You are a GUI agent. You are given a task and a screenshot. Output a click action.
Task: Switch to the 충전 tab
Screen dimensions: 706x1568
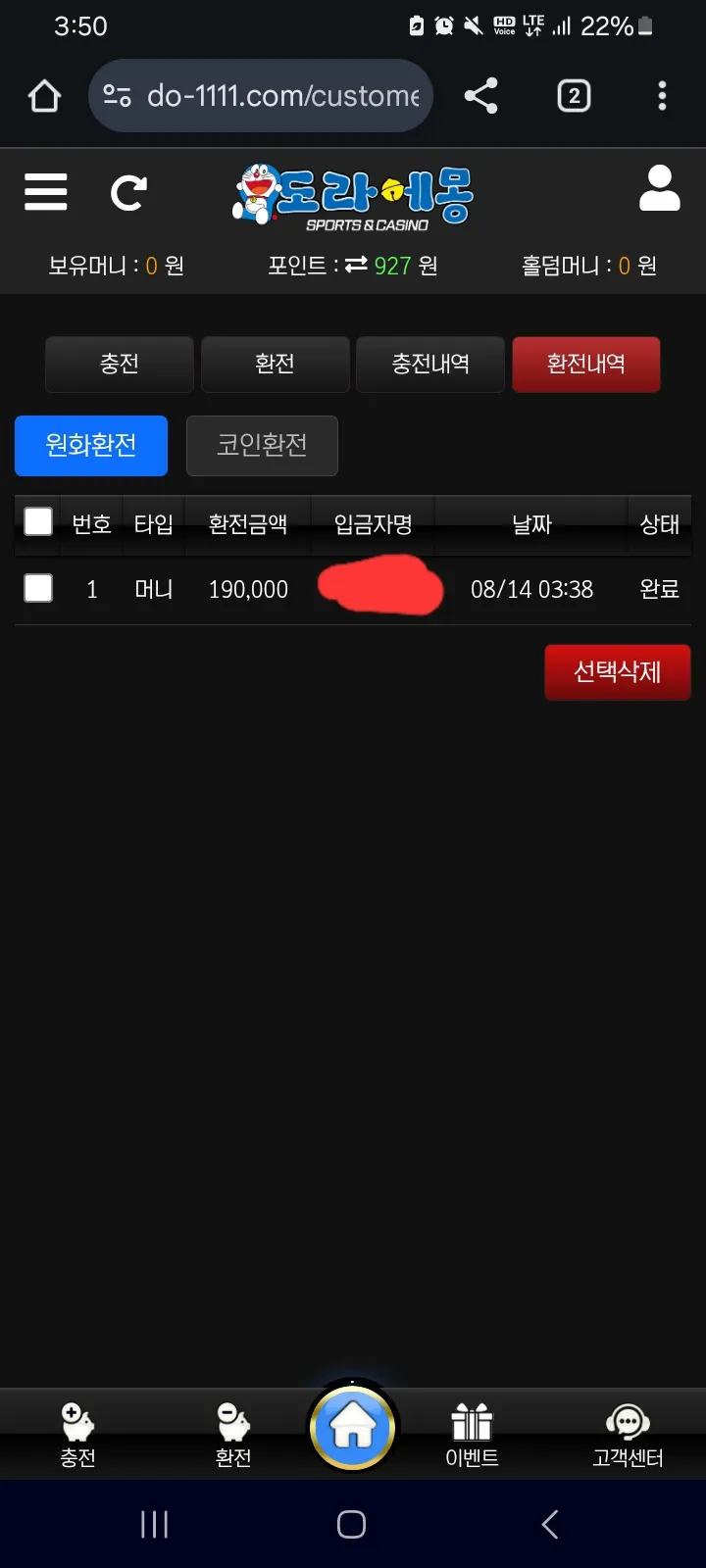point(120,365)
